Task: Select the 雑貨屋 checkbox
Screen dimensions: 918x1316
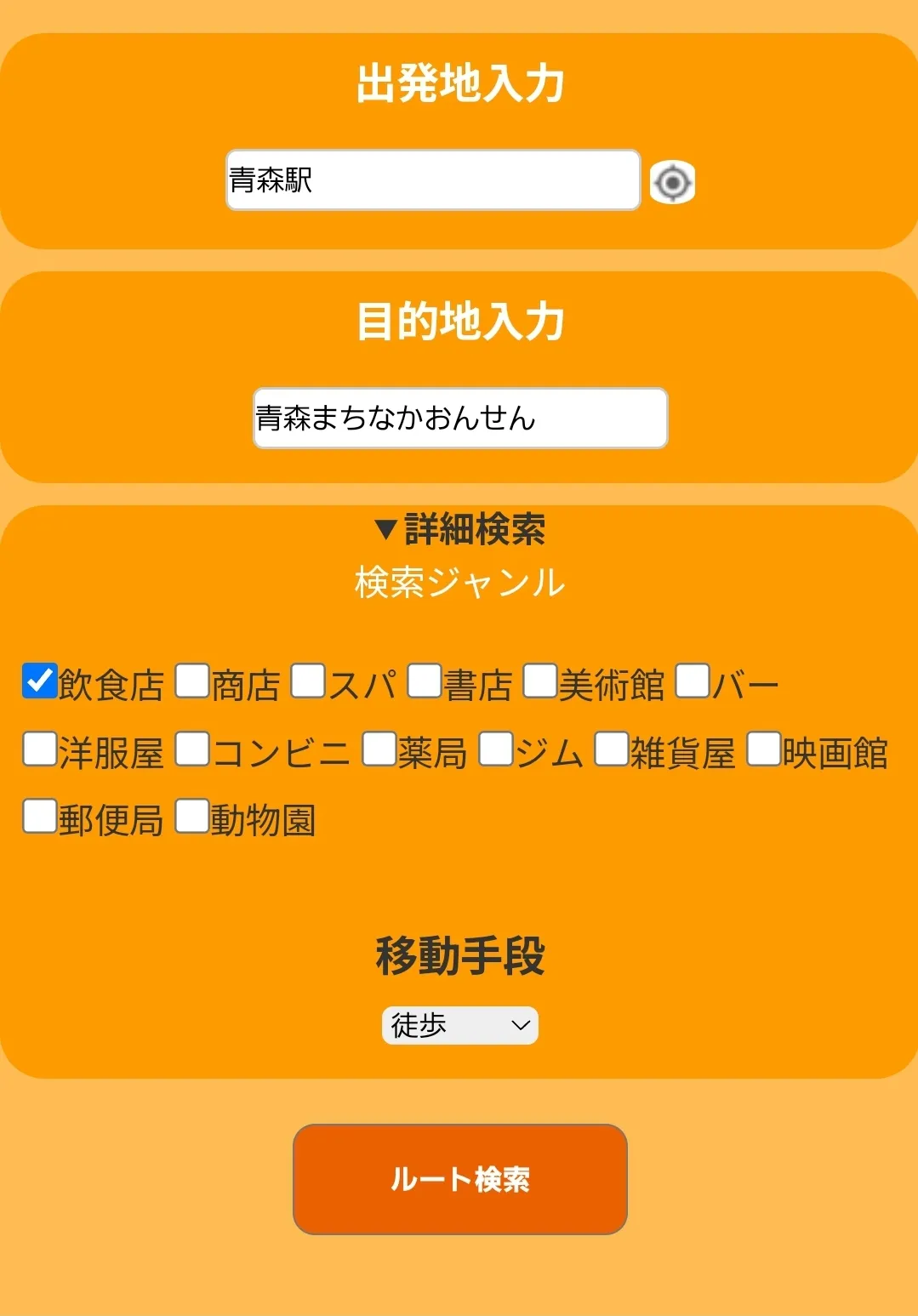Action: click(x=611, y=749)
